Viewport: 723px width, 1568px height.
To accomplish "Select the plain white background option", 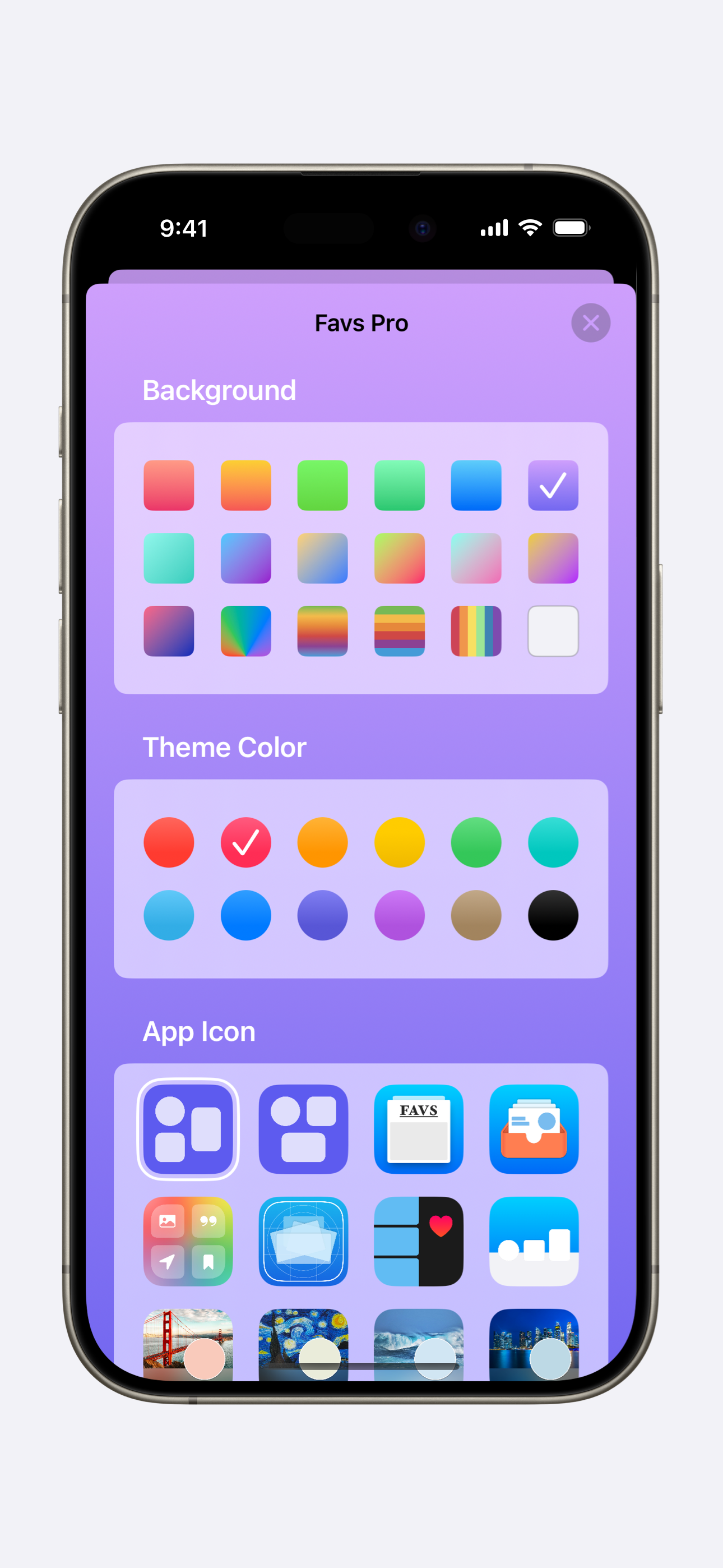I will point(553,632).
